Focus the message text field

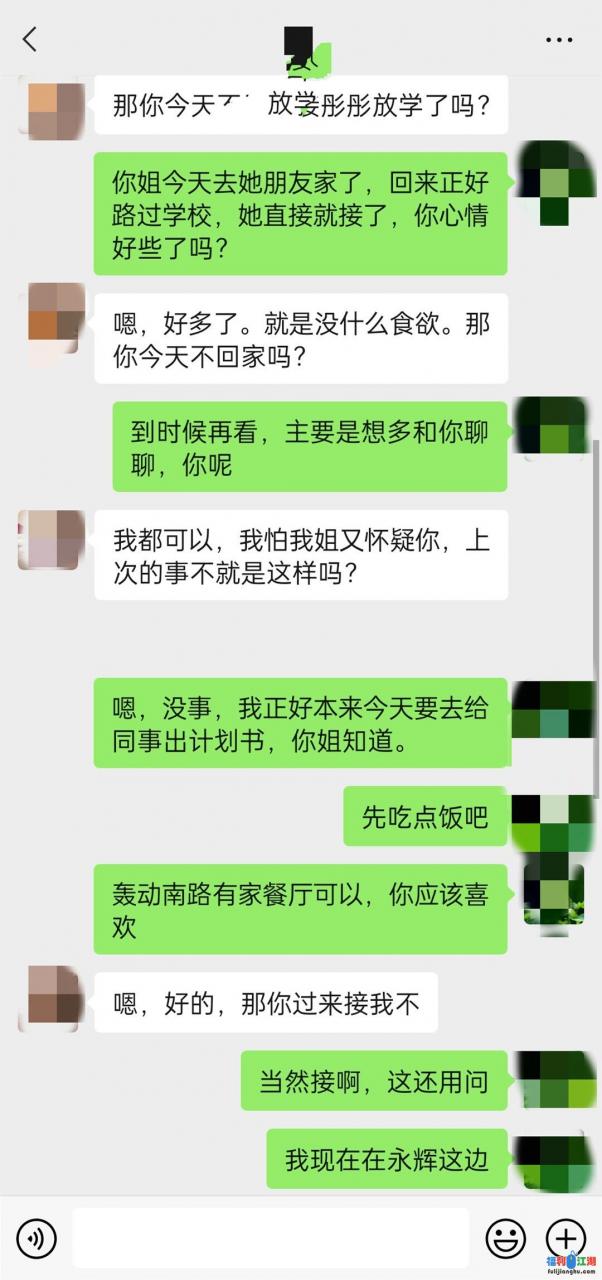[x=270, y=1238]
